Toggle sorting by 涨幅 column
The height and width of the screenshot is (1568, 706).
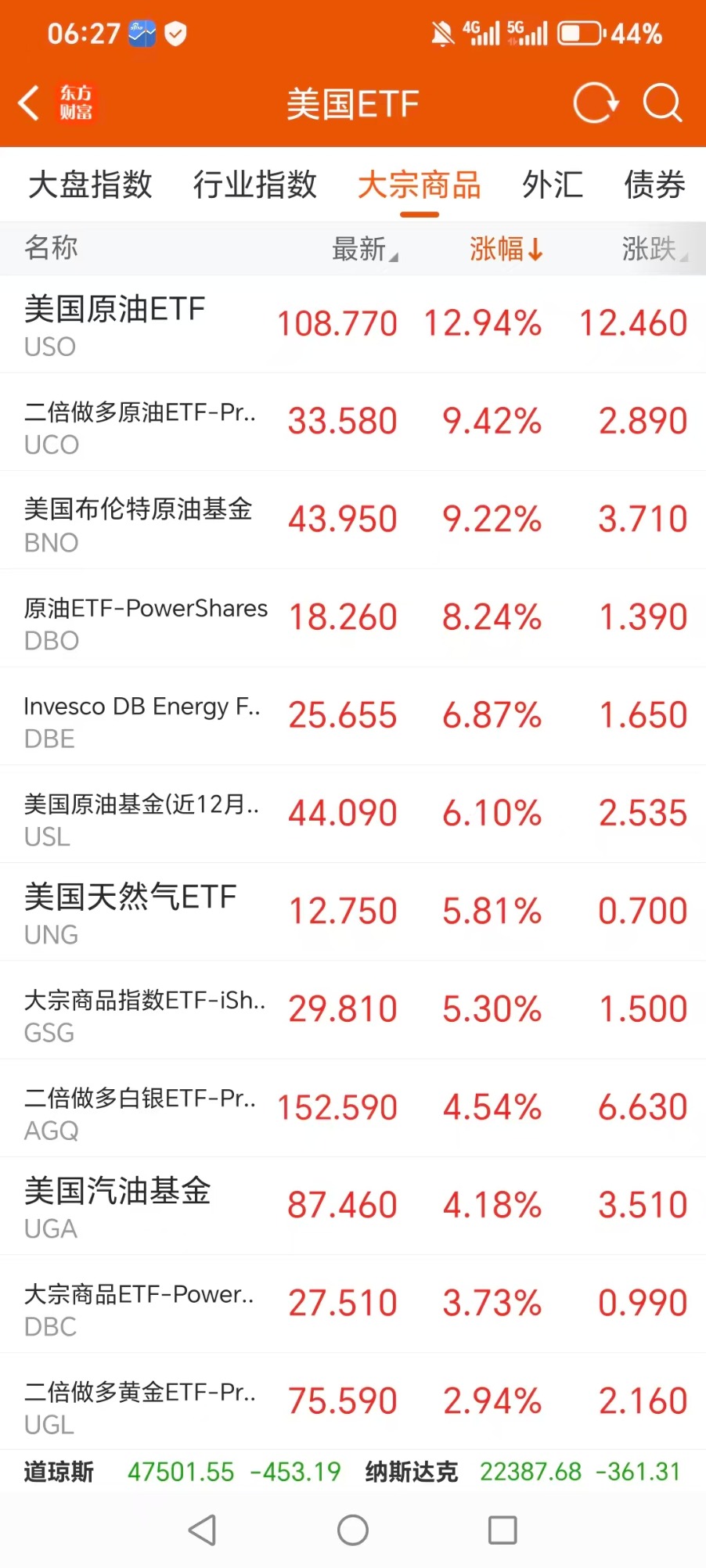[506, 249]
